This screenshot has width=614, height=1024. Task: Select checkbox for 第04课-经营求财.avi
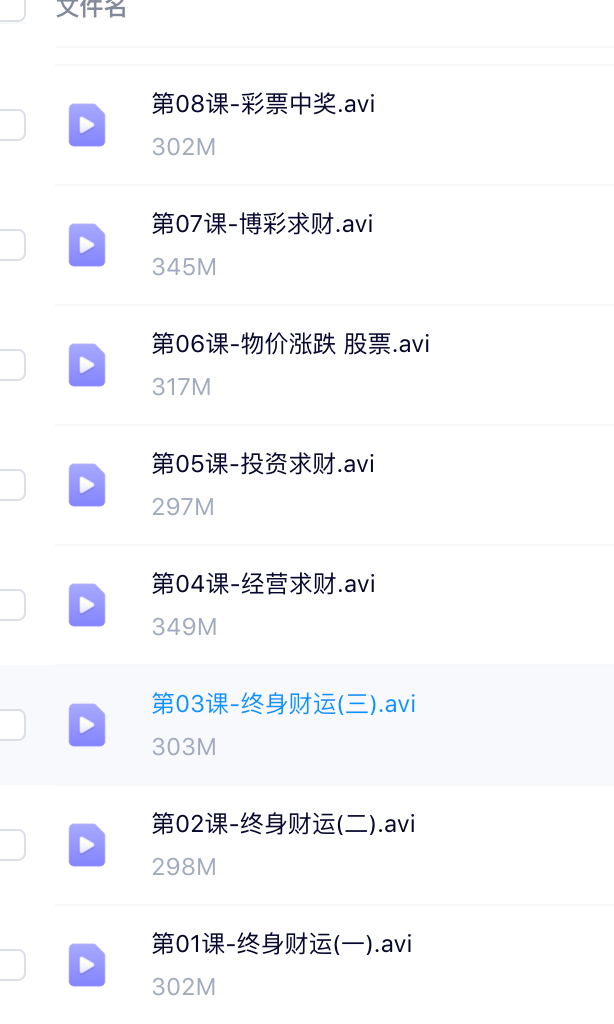point(12,605)
